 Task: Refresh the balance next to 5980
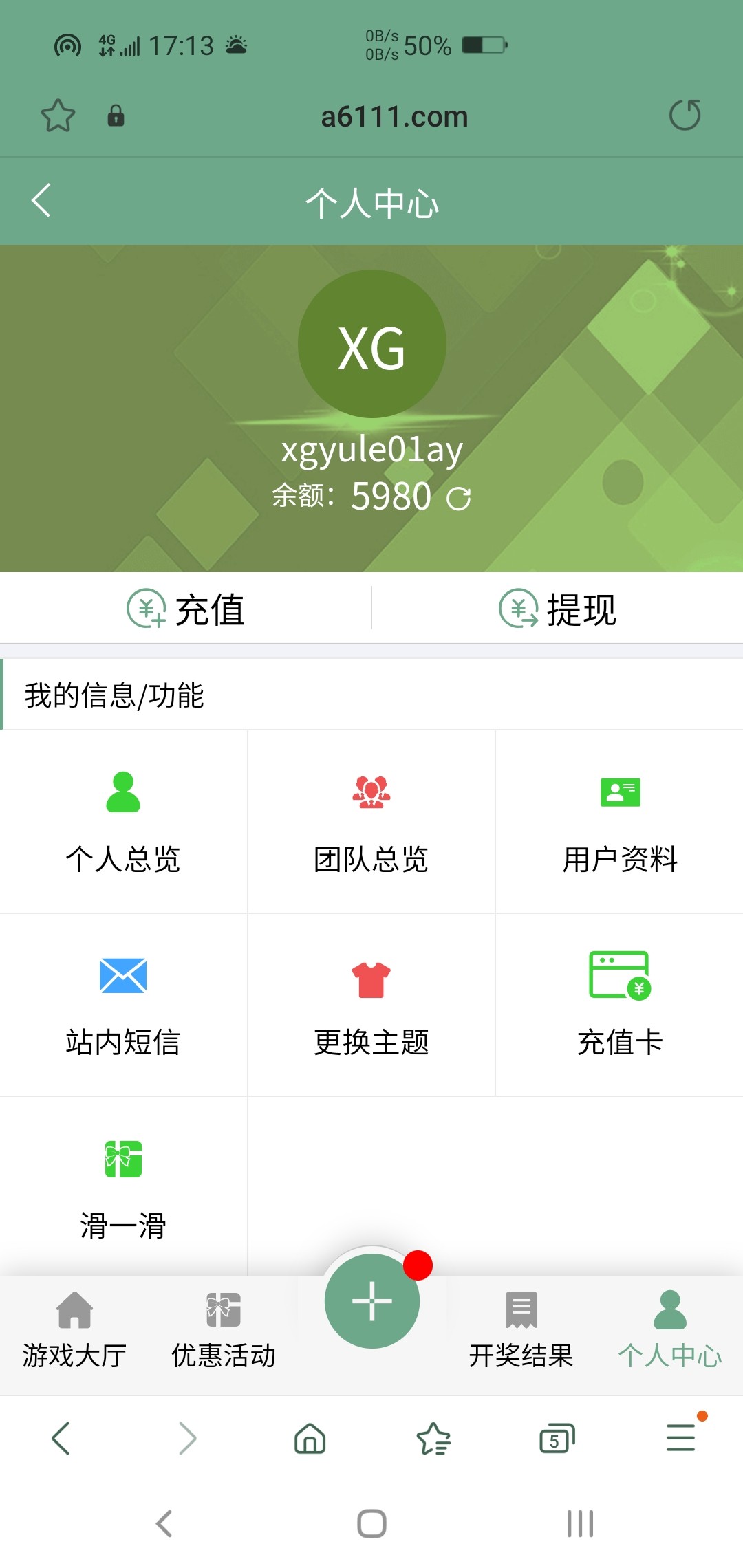pos(458,498)
